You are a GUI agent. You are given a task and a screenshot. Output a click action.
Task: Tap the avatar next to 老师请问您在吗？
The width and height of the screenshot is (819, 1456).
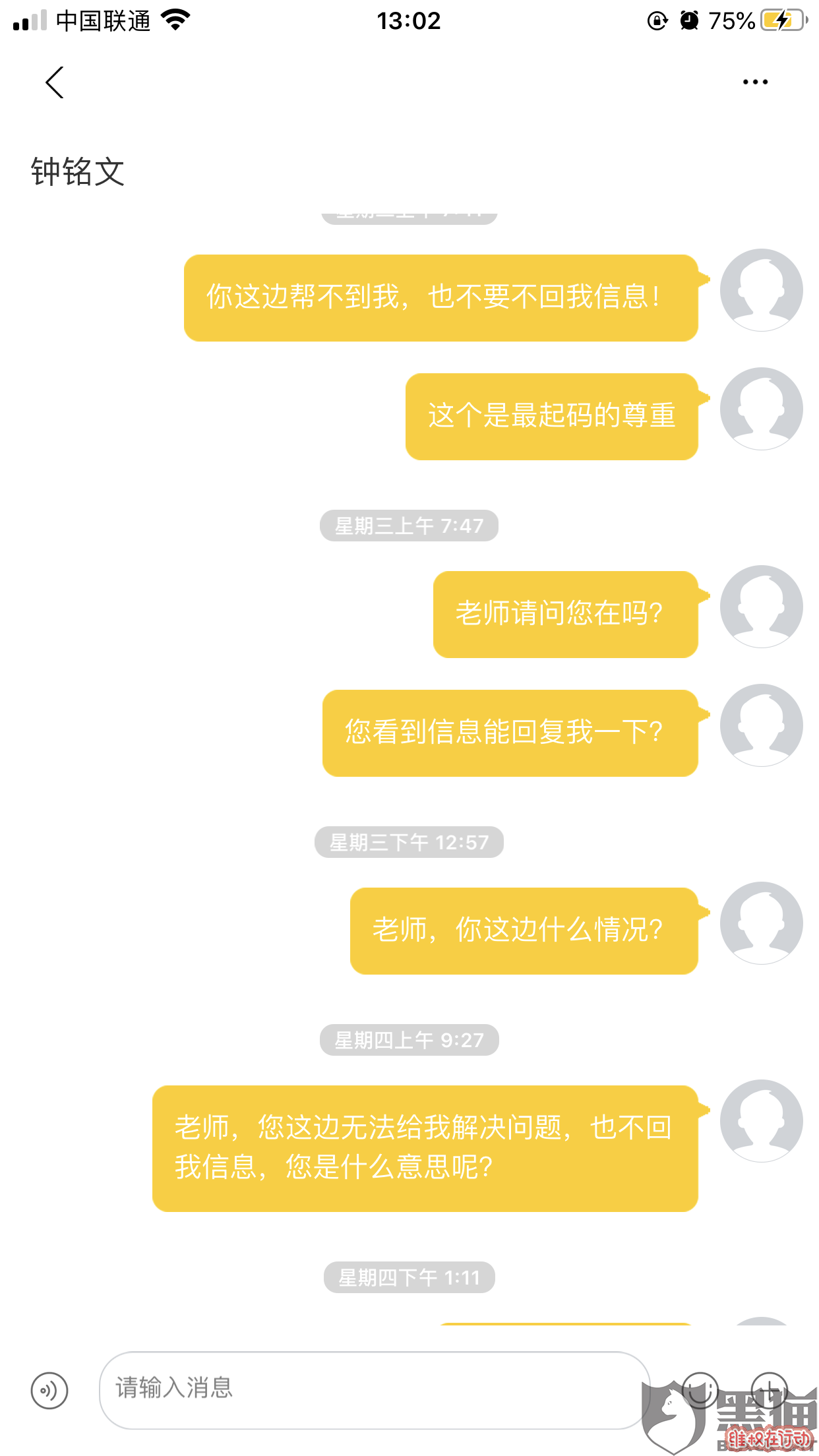[761, 607]
